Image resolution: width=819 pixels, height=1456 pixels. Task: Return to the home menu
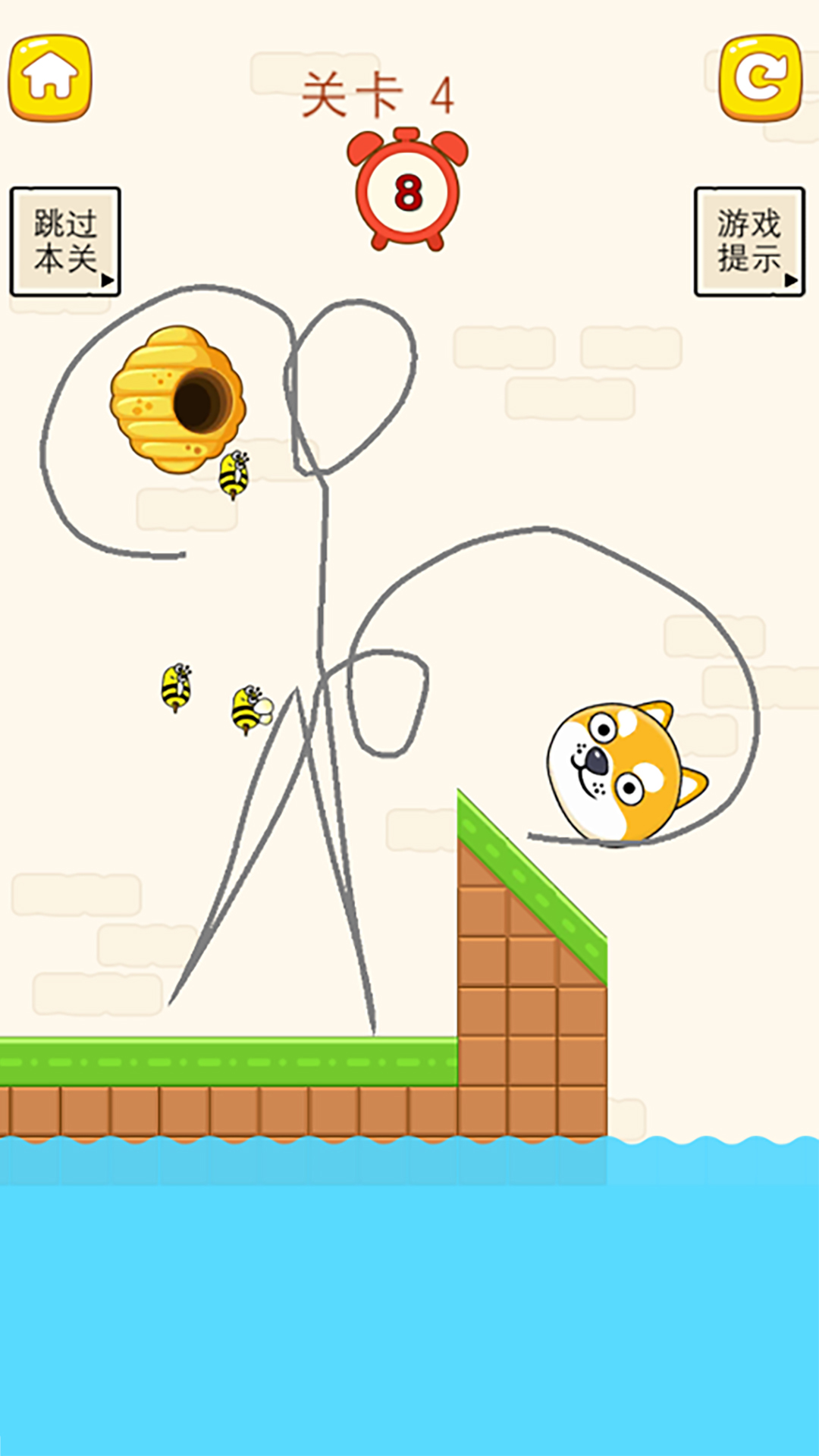click(50, 77)
